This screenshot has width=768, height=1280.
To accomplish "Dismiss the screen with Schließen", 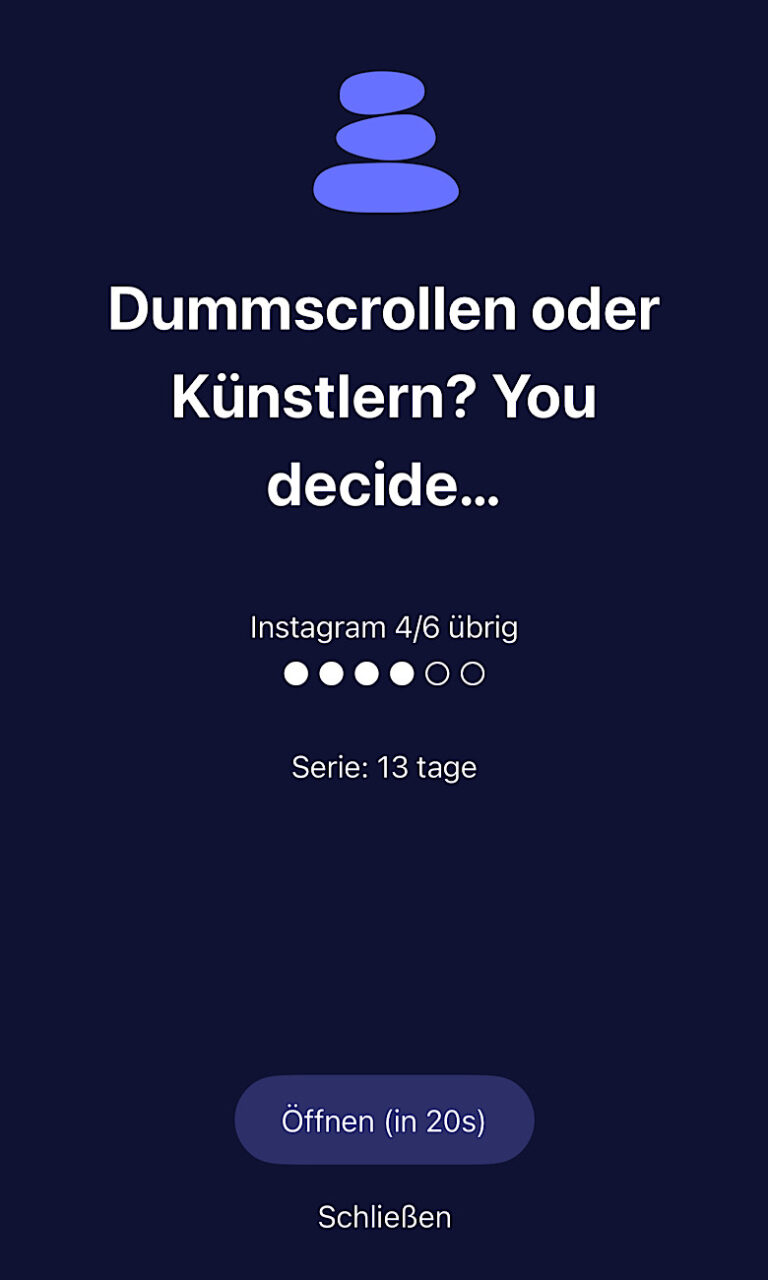I will click(384, 1217).
